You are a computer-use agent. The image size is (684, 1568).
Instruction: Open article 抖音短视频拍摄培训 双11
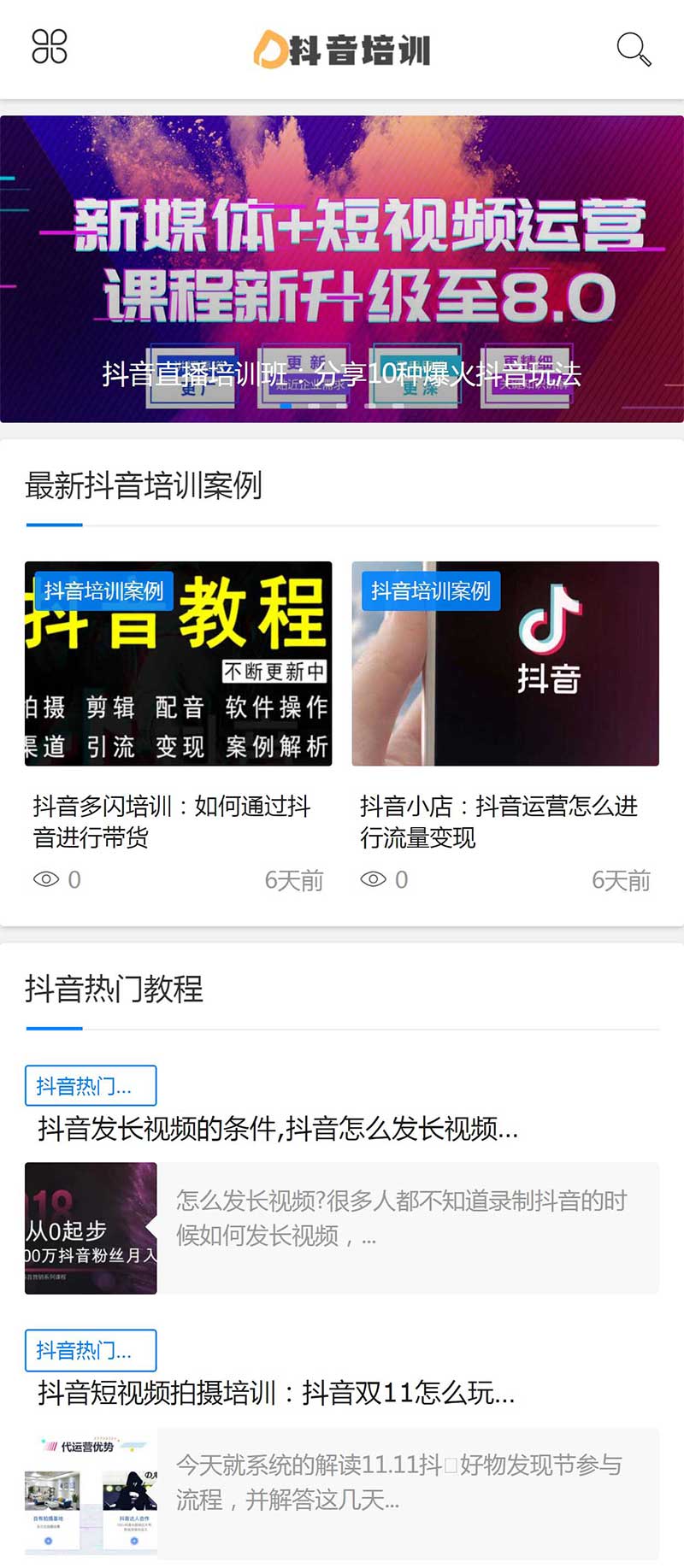click(276, 1393)
